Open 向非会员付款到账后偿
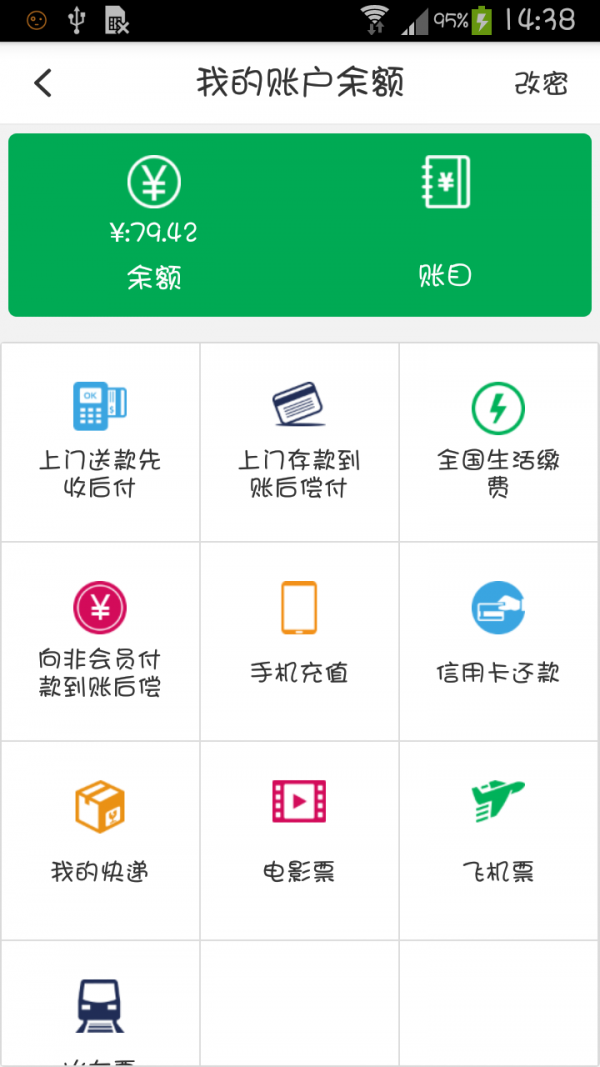600x1067 pixels. pyautogui.click(x=100, y=641)
